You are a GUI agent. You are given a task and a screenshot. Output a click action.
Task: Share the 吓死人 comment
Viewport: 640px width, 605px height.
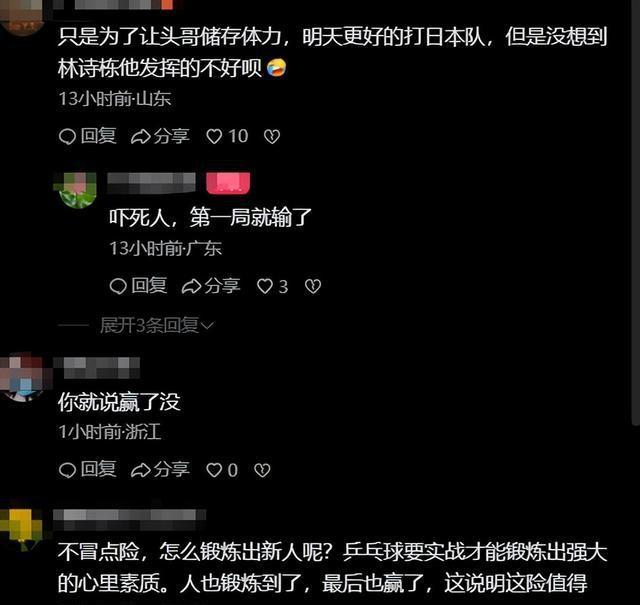(x=211, y=286)
